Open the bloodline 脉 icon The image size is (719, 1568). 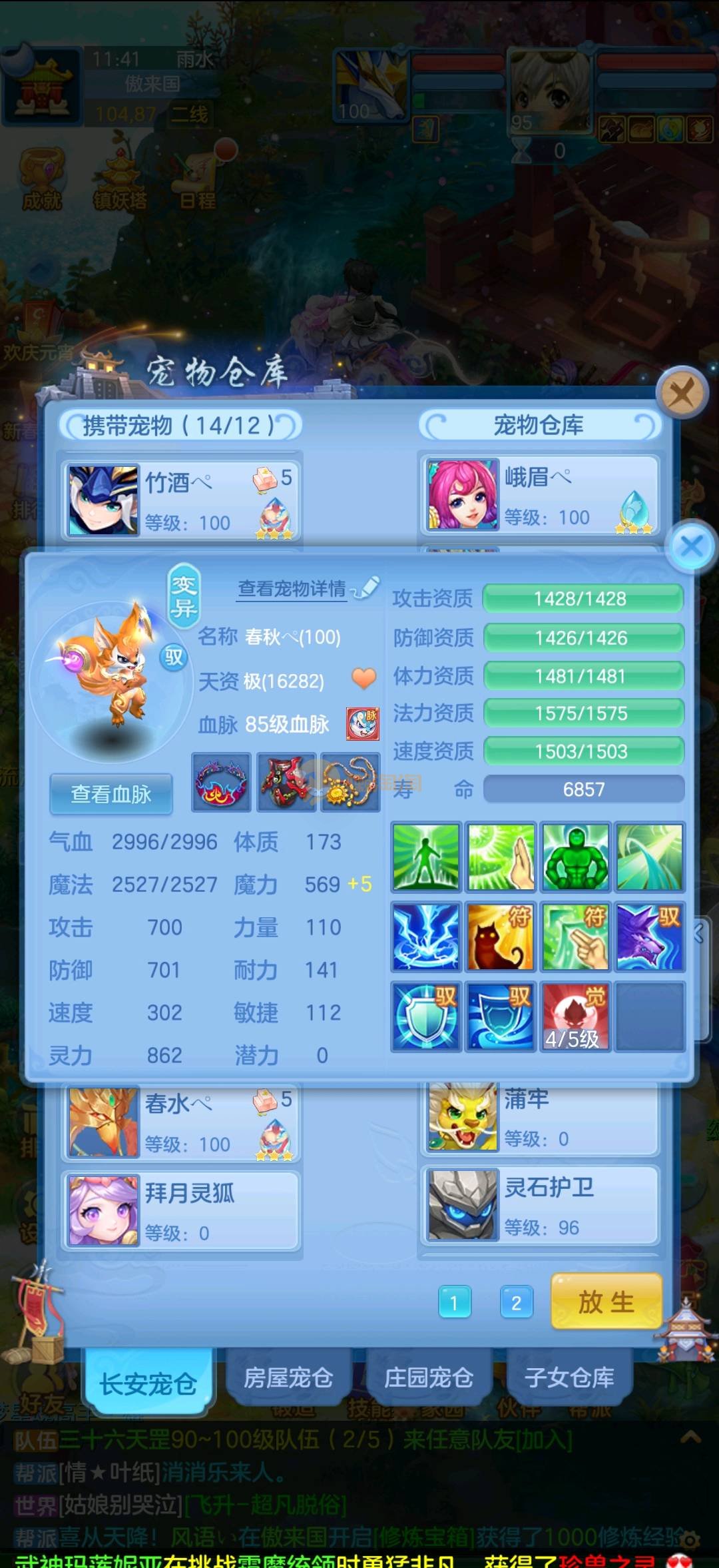pyautogui.click(x=363, y=724)
